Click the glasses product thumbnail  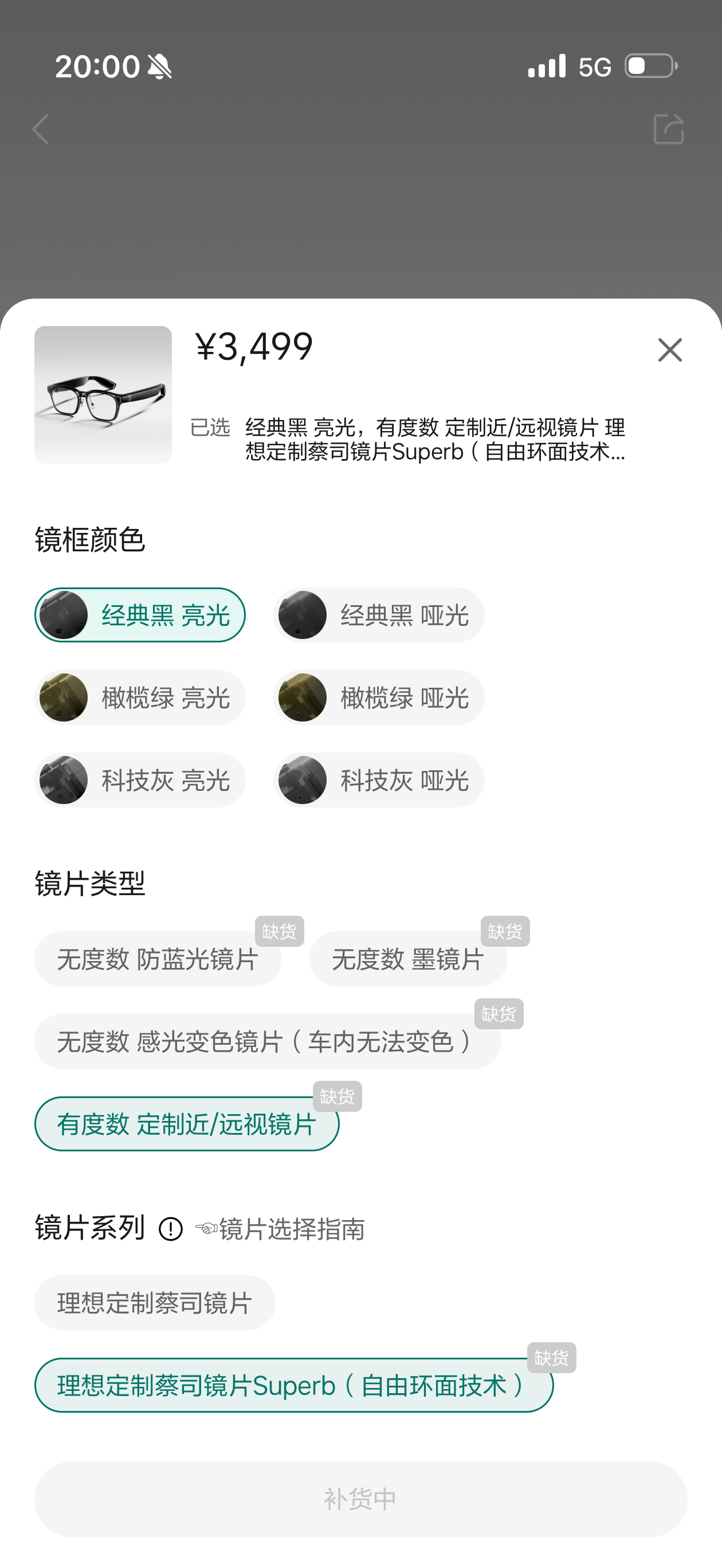tap(101, 395)
